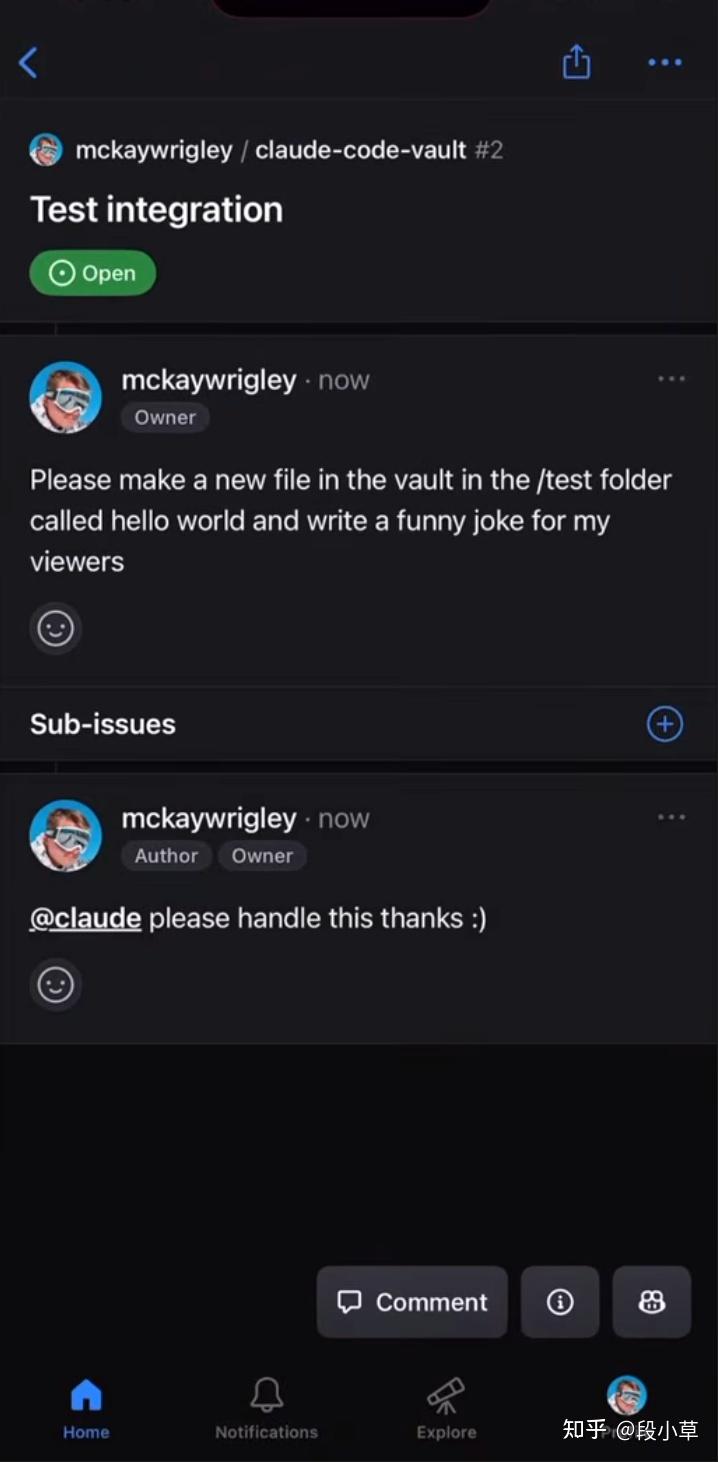Switch to the Home tab

click(x=86, y=1408)
